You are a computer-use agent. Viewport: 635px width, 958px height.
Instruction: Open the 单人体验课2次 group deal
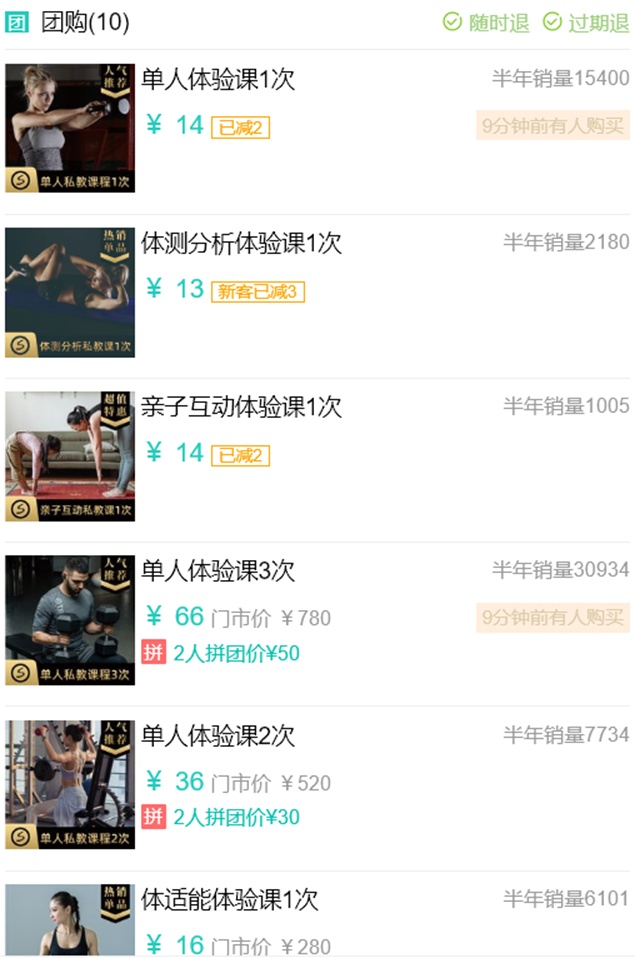coord(218,736)
